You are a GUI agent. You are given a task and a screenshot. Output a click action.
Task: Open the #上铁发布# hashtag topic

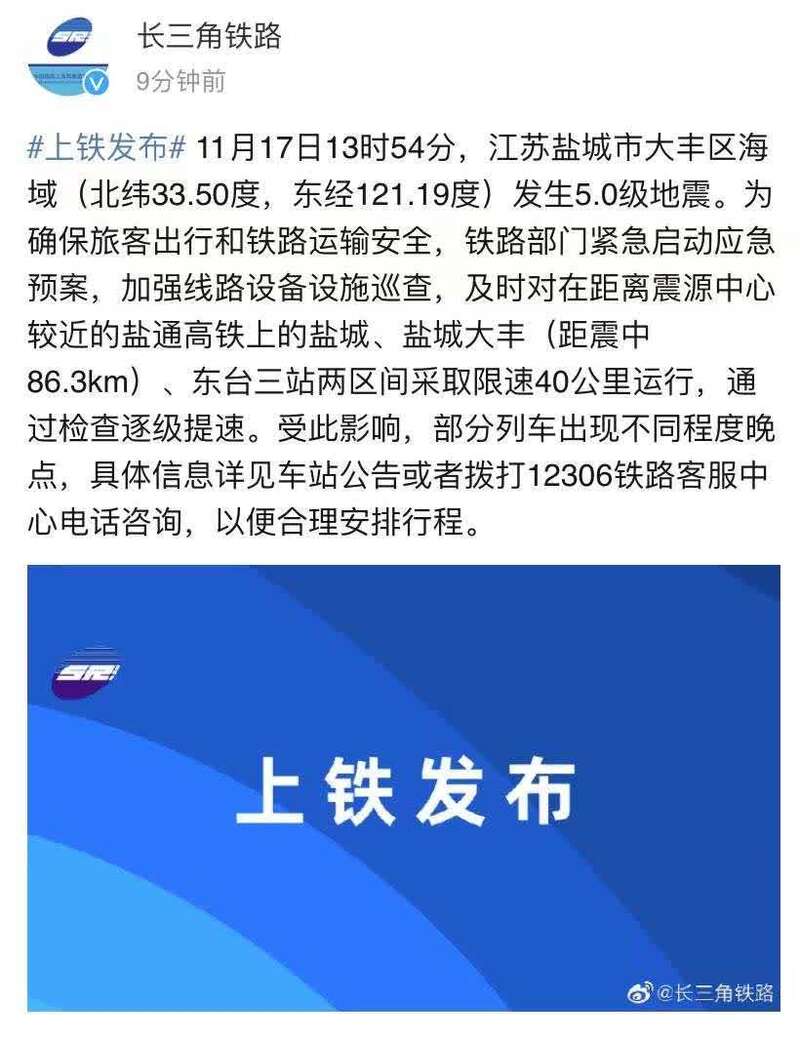[x=105, y=148]
